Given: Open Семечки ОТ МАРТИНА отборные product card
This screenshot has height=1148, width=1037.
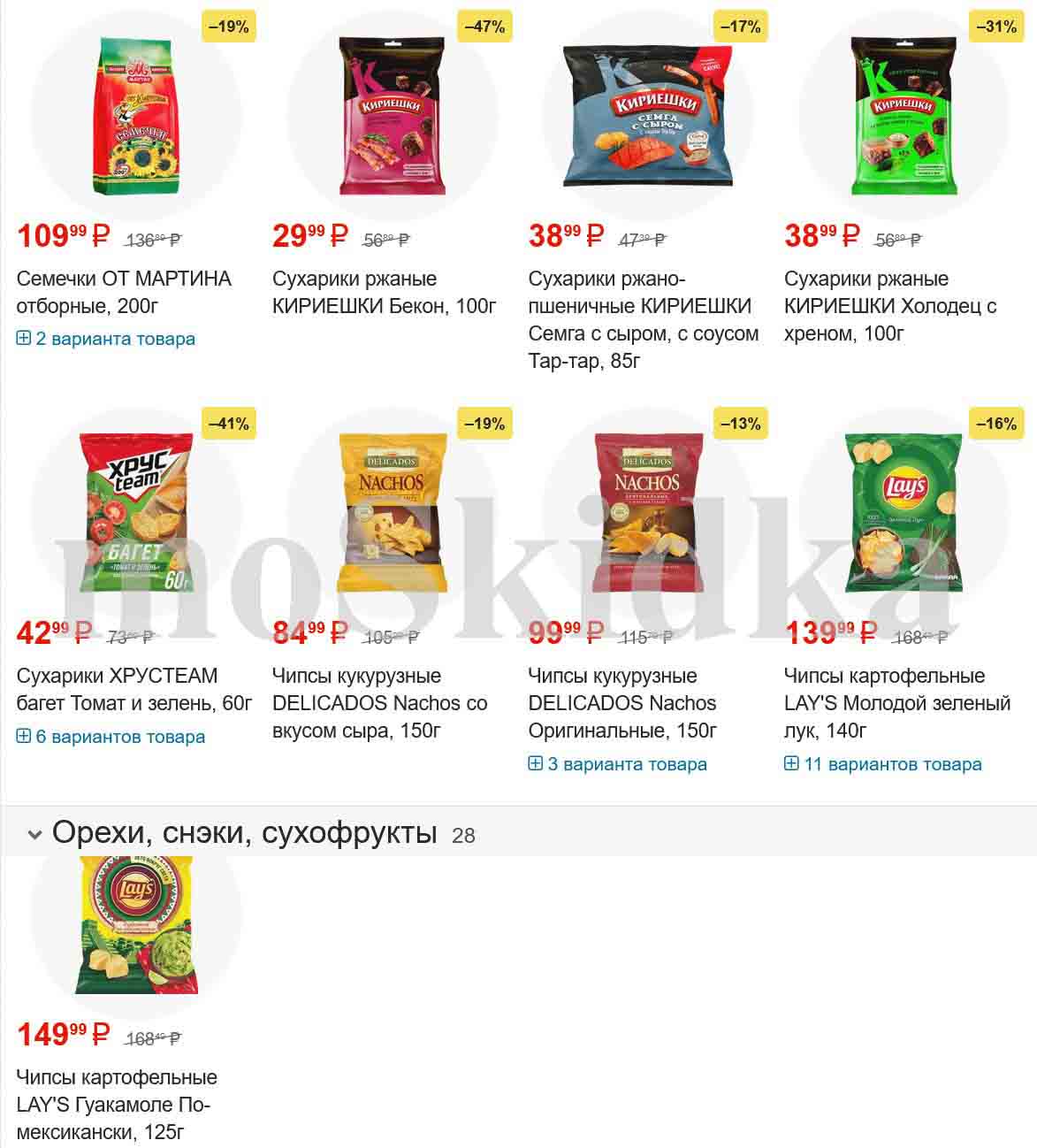Looking at the screenshot, I should click(124, 292).
